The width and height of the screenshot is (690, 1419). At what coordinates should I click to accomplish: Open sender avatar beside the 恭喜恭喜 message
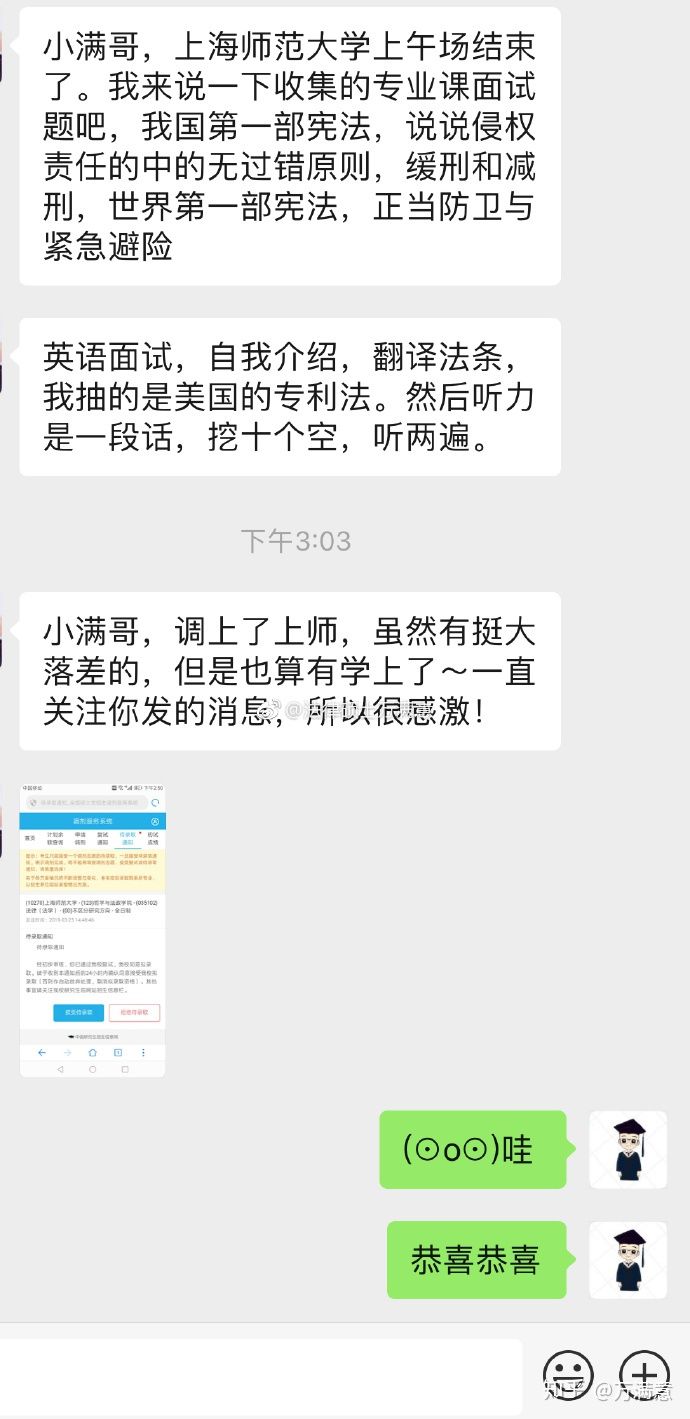[x=628, y=1260]
